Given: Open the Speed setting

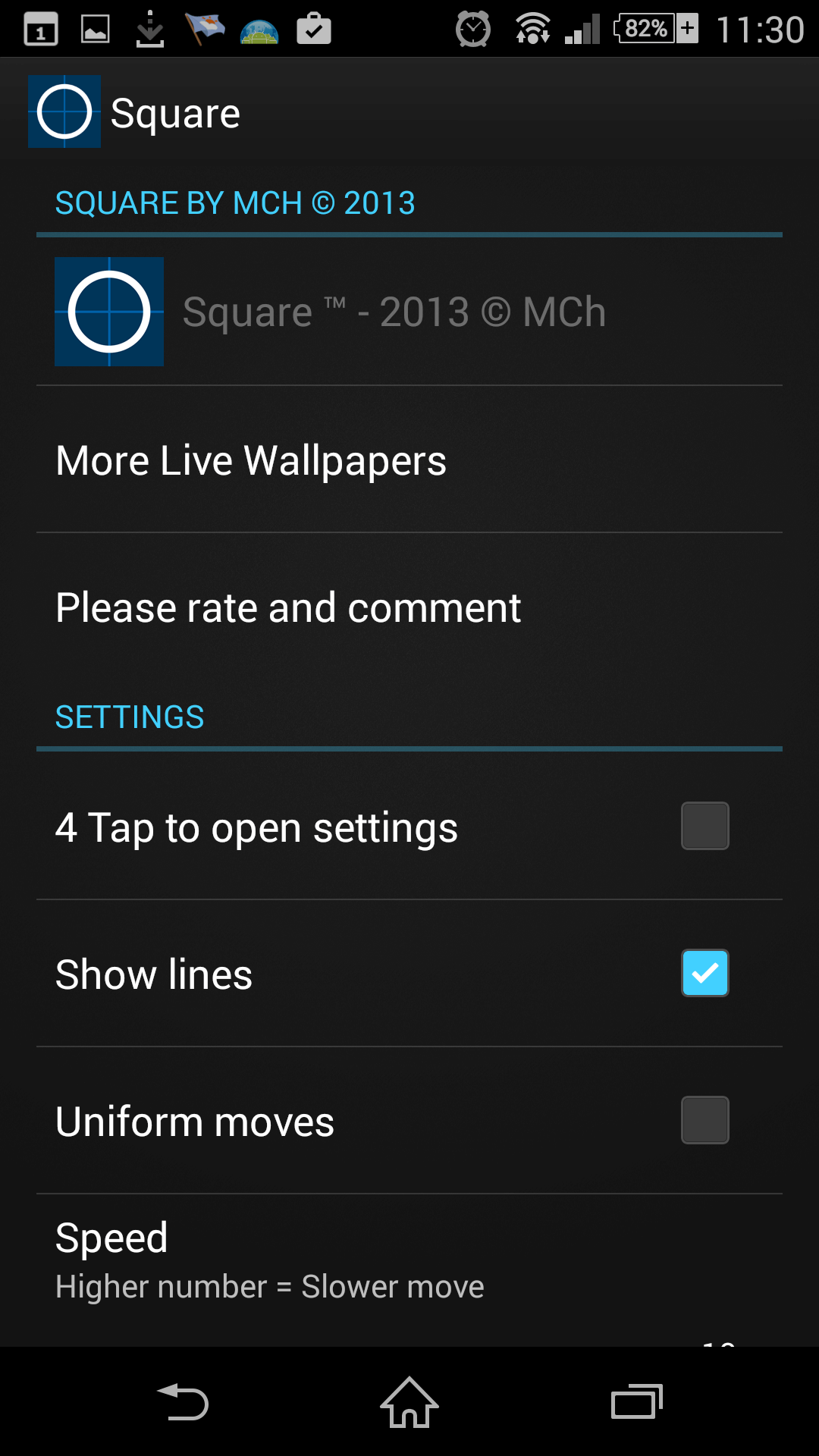Looking at the screenshot, I should 409,1270.
